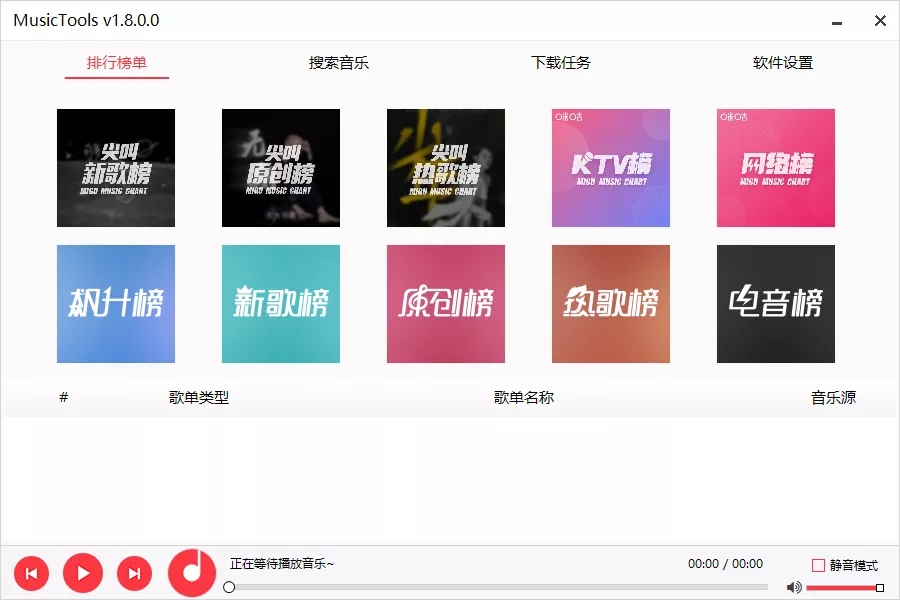Open the 下载任务 tab

click(560, 63)
